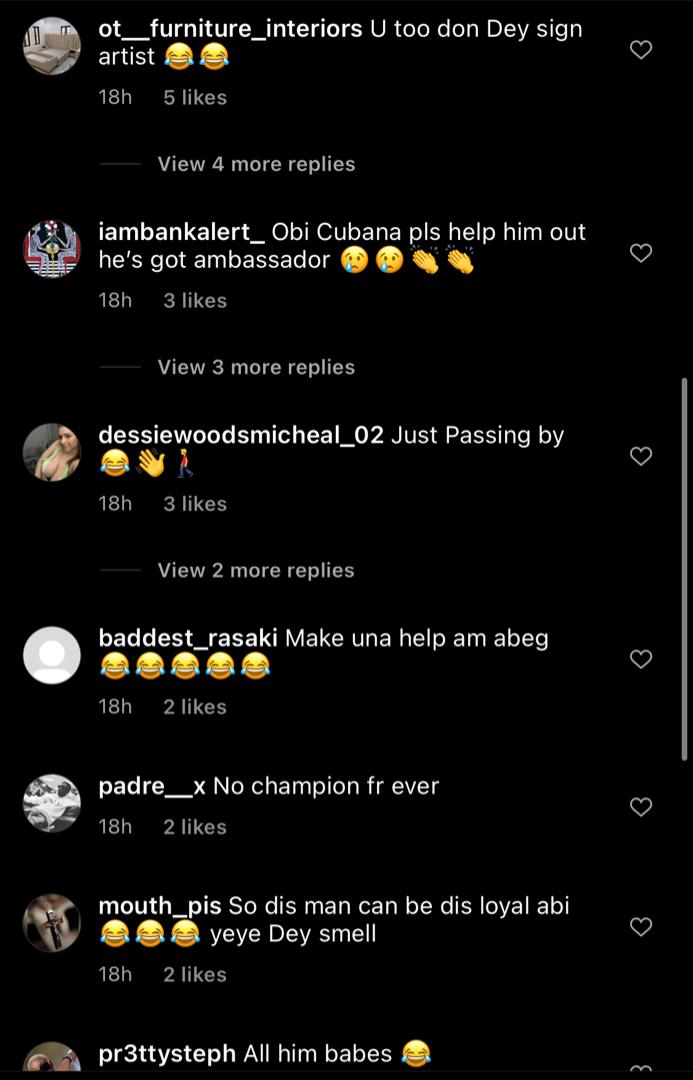Open pr3ttysteph's profile from username

[x=167, y=1053]
